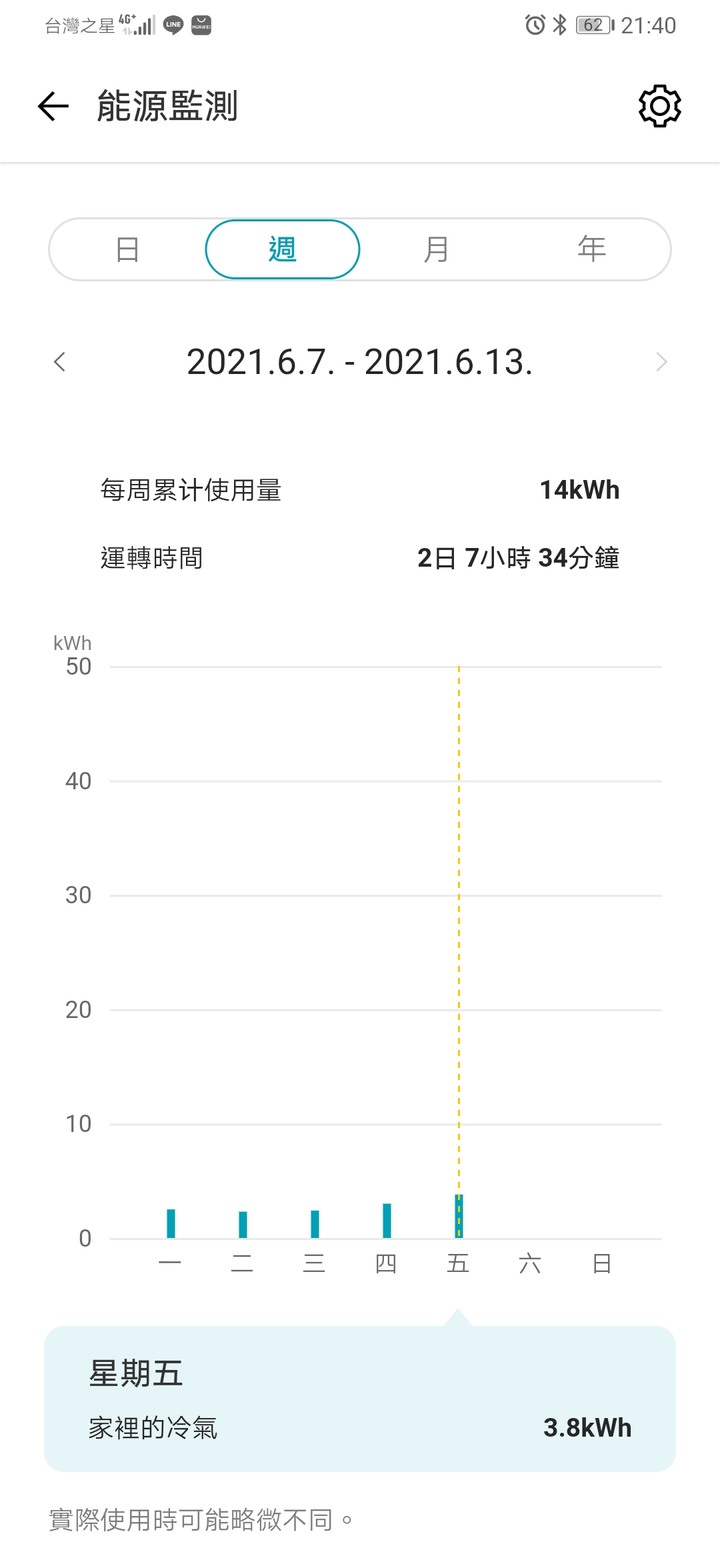Image resolution: width=720 pixels, height=1560 pixels.
Task: Keep 週 weekly view selected
Action: (282, 249)
